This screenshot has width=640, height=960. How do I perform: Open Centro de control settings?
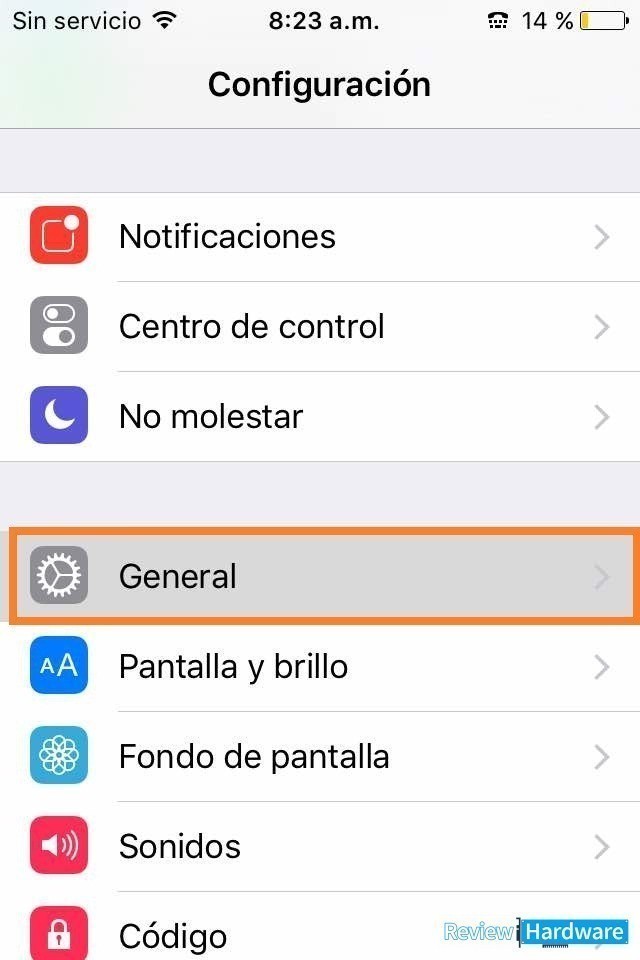(320, 327)
